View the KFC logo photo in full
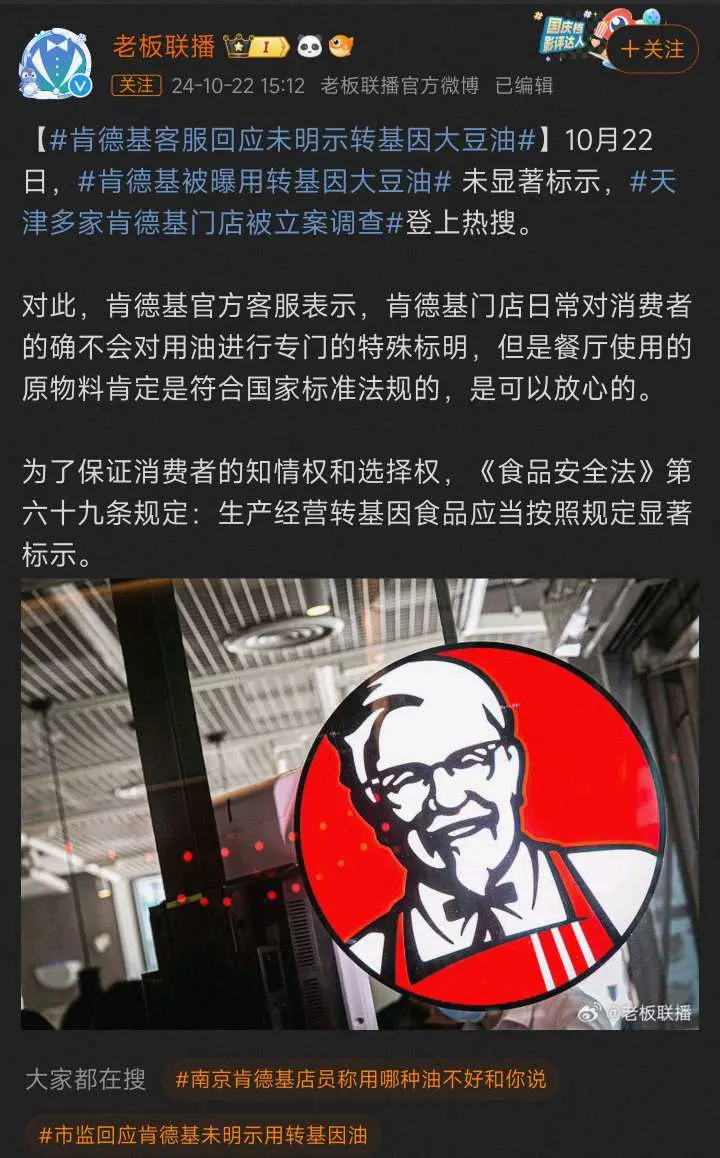This screenshot has height=1158, width=720. 360,804
